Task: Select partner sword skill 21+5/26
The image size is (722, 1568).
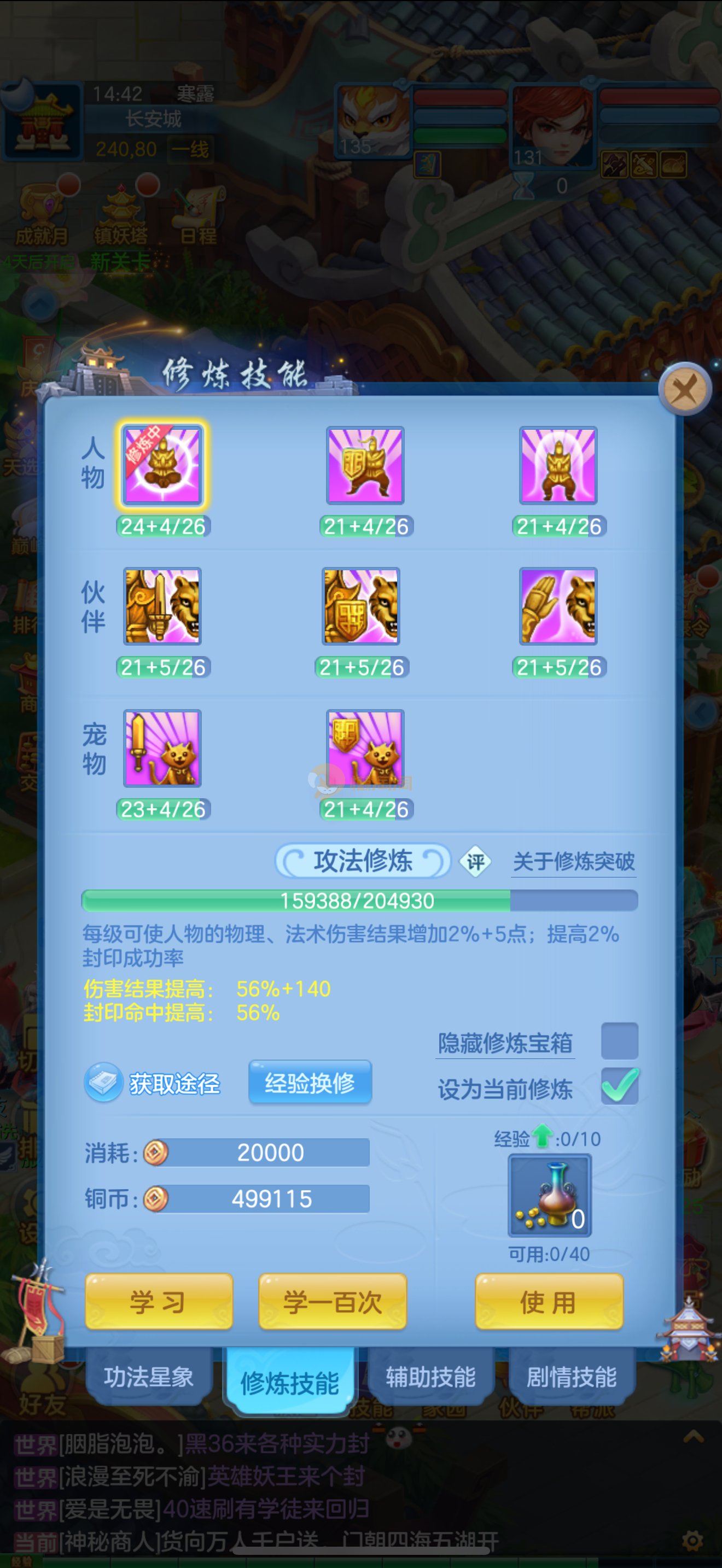Action: 162,606
